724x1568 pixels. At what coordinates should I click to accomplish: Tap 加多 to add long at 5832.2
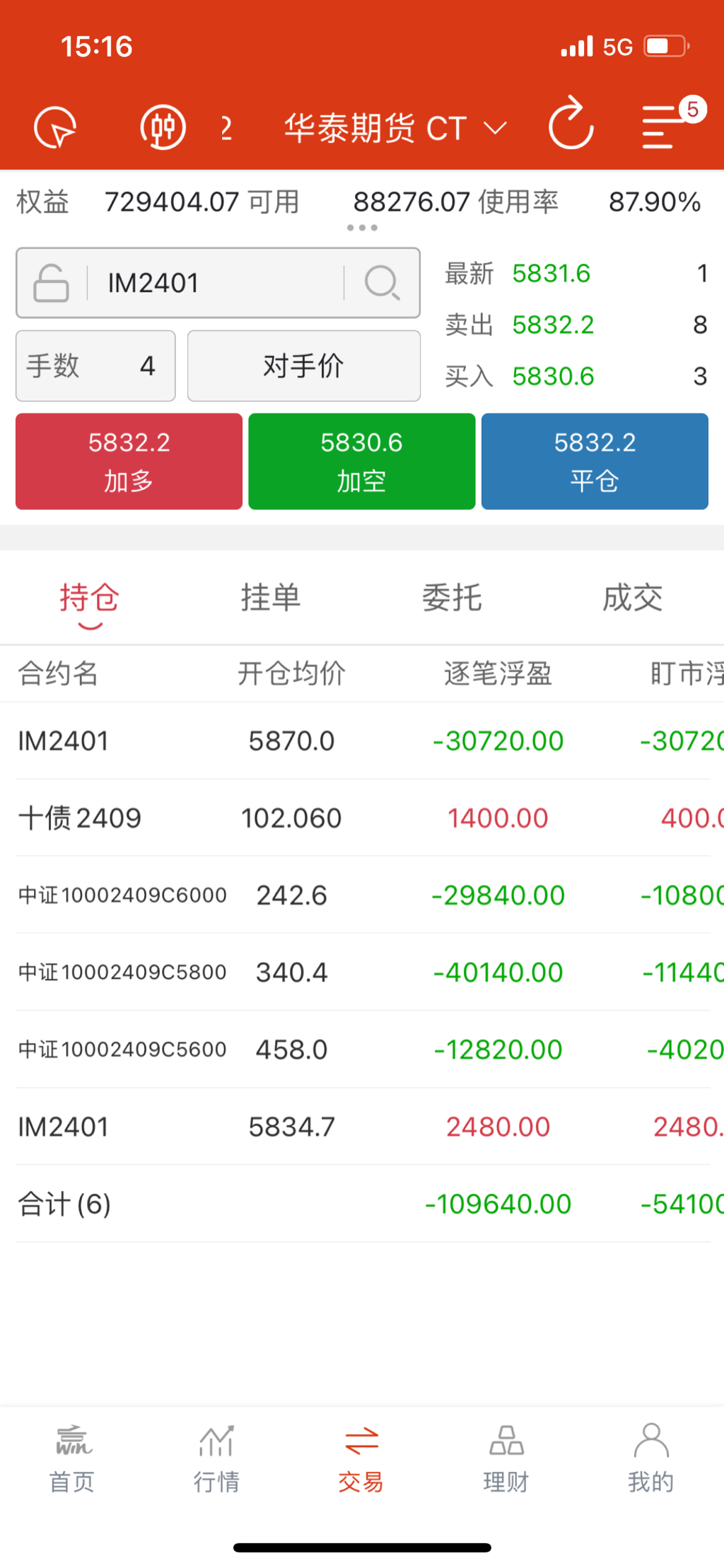coord(129,461)
